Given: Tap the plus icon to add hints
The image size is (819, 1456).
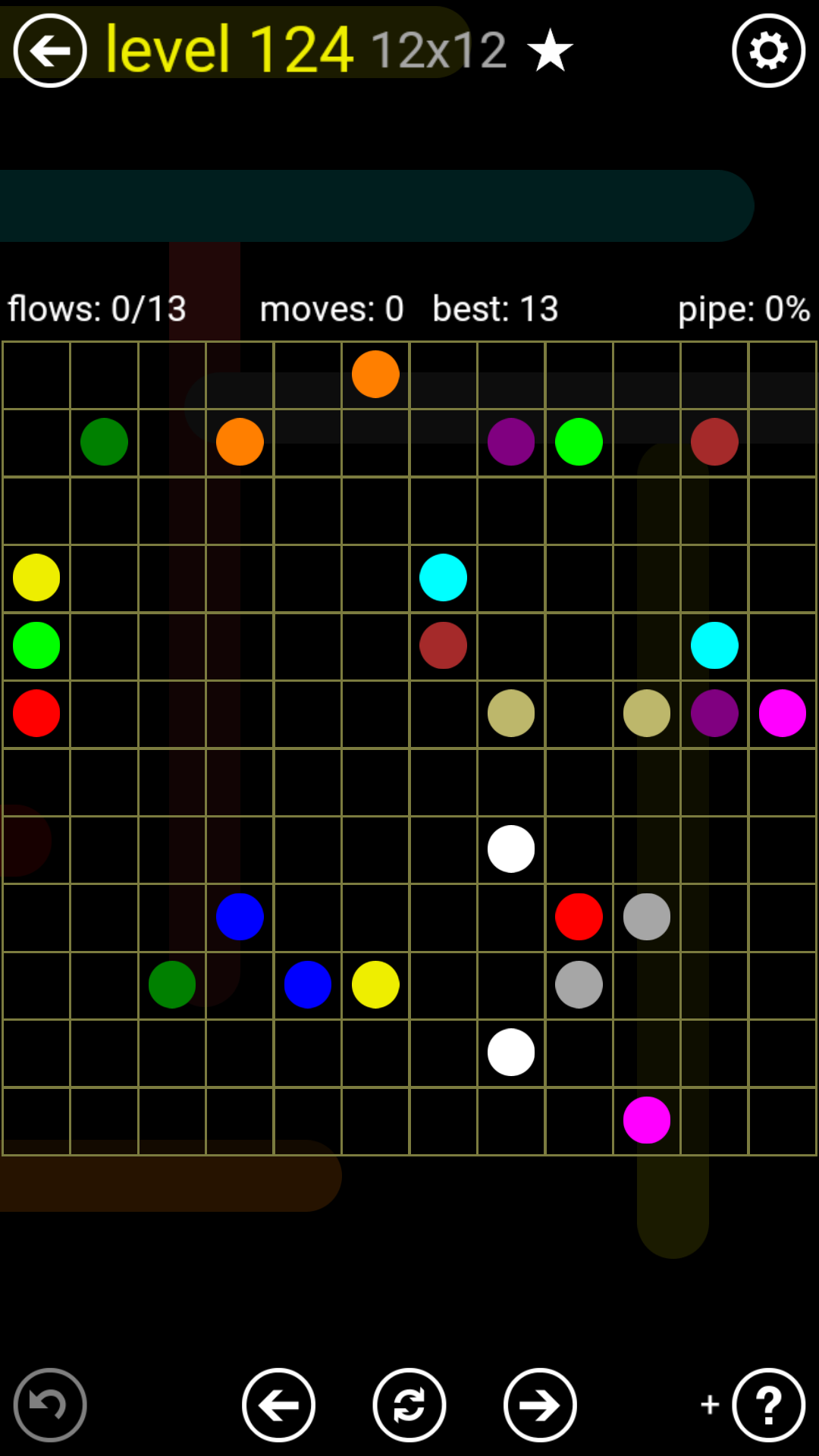Looking at the screenshot, I should pos(710,1404).
